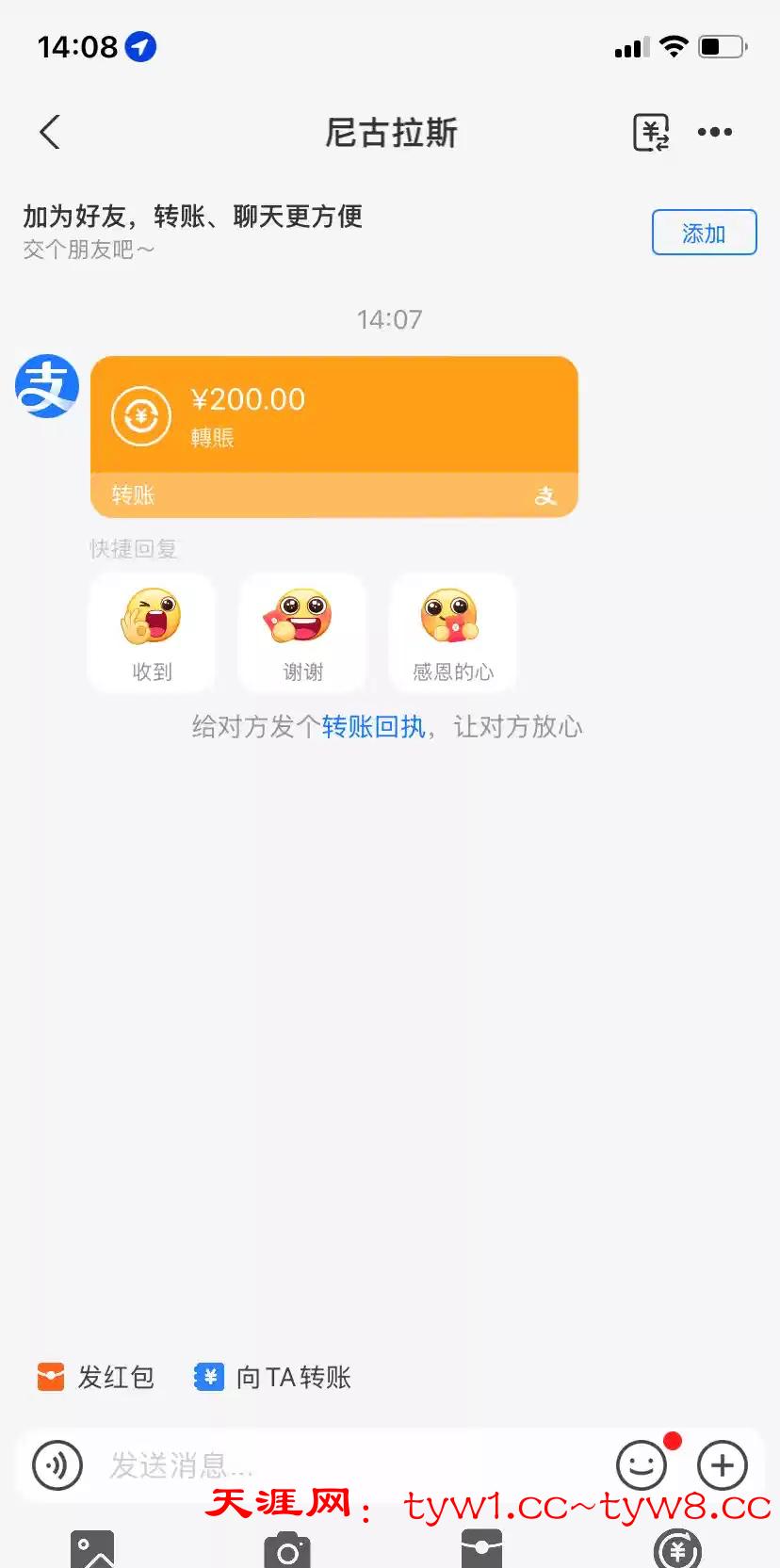Send the 收到 quick reply sticker

point(152,633)
